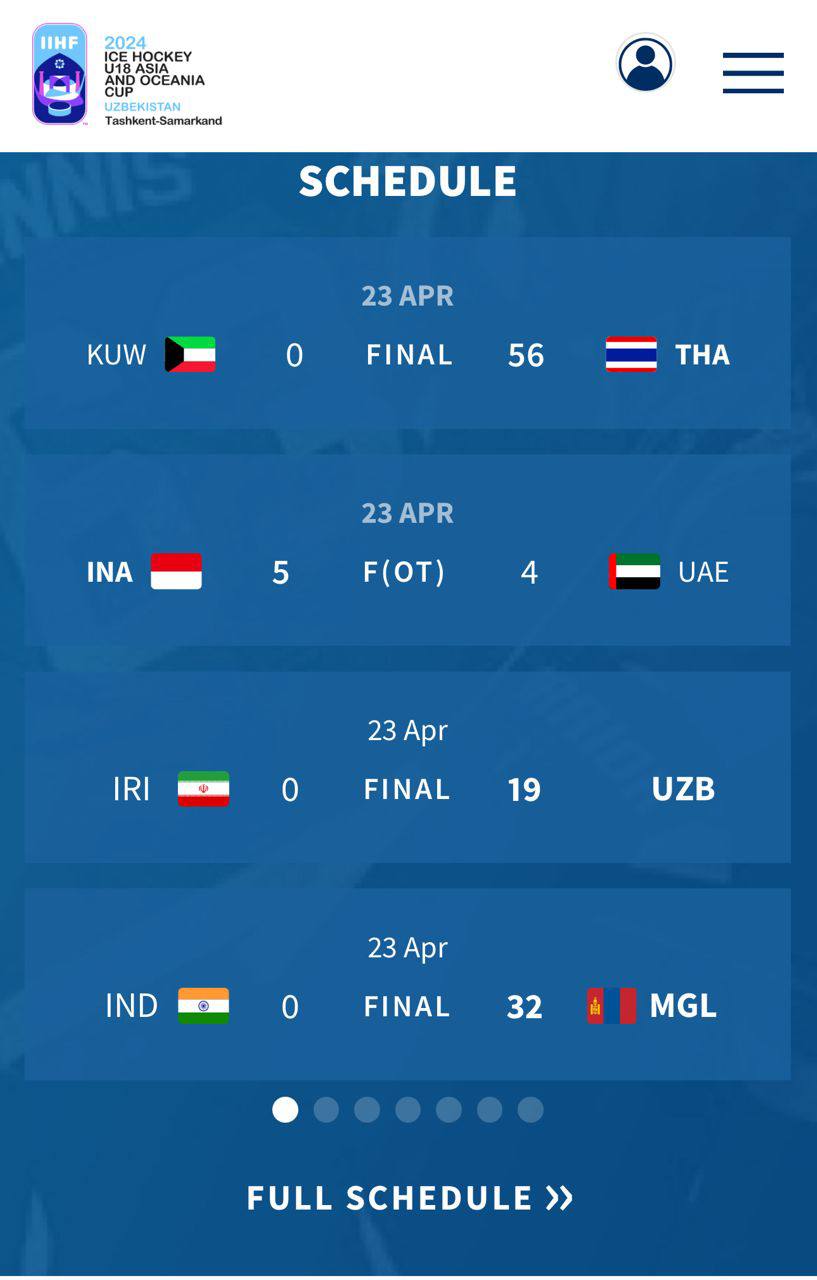Open the IIHF U18 Asia Cup home logo
Viewport: 817px width, 1280px height.
(x=127, y=75)
